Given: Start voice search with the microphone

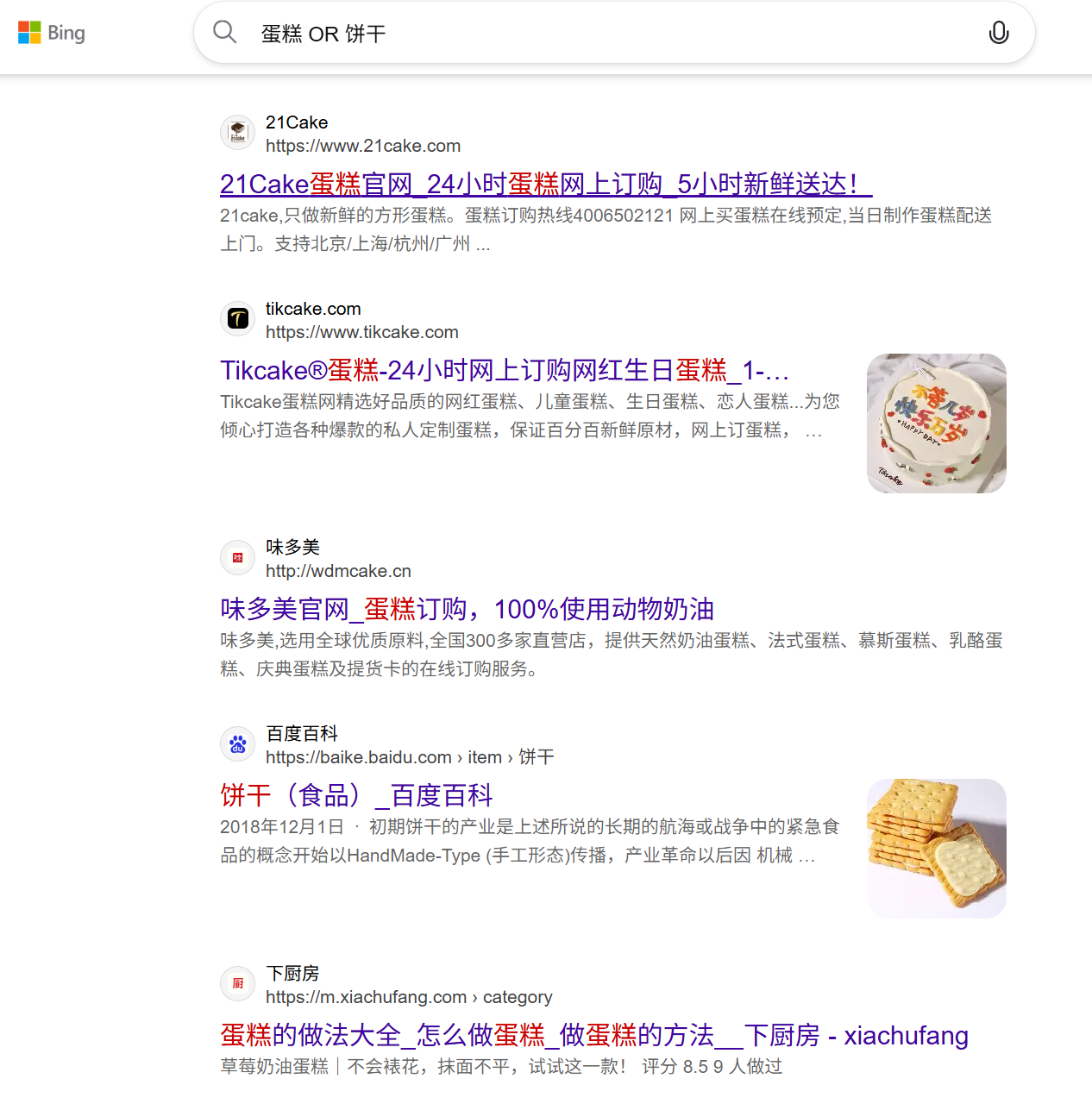Looking at the screenshot, I should pyautogui.click(x=998, y=33).
